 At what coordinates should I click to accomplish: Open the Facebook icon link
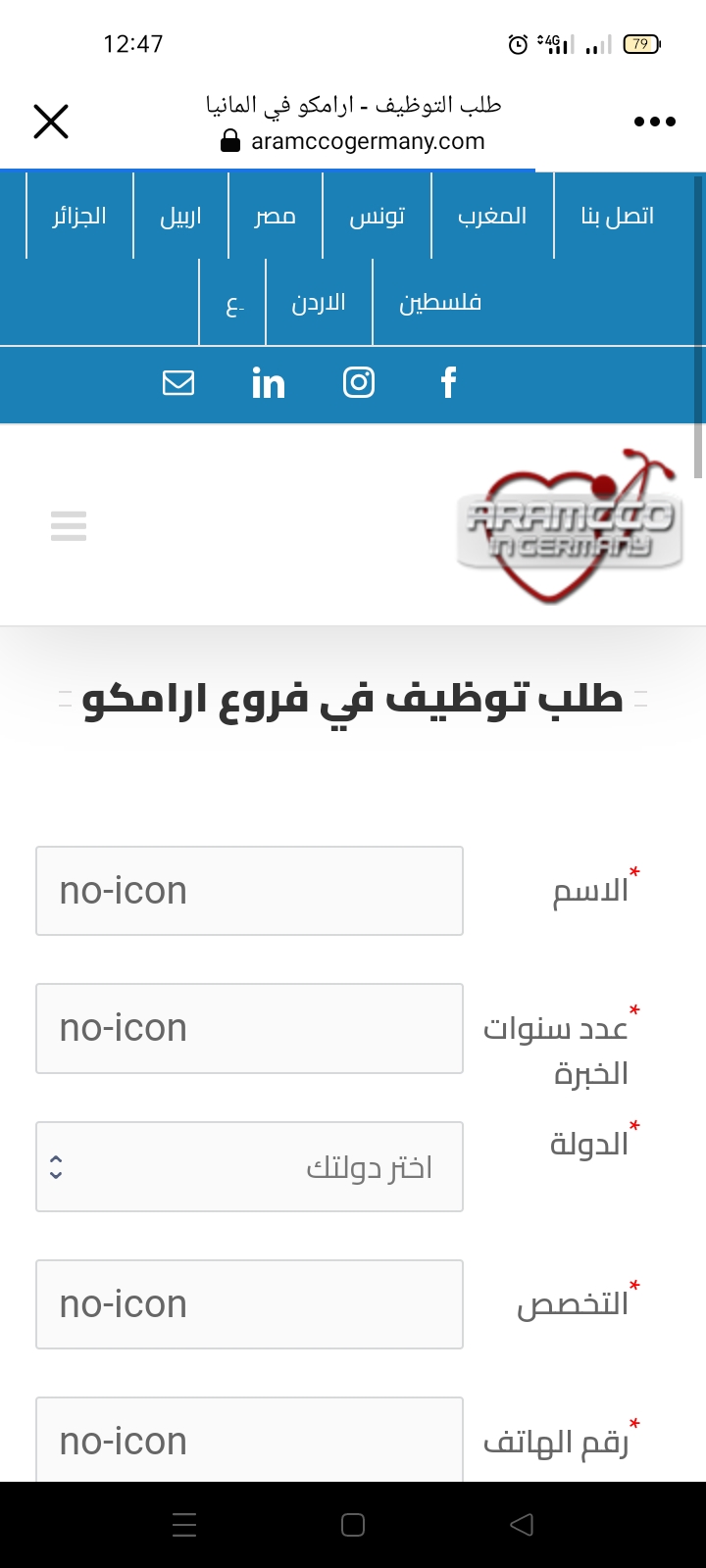[448, 382]
